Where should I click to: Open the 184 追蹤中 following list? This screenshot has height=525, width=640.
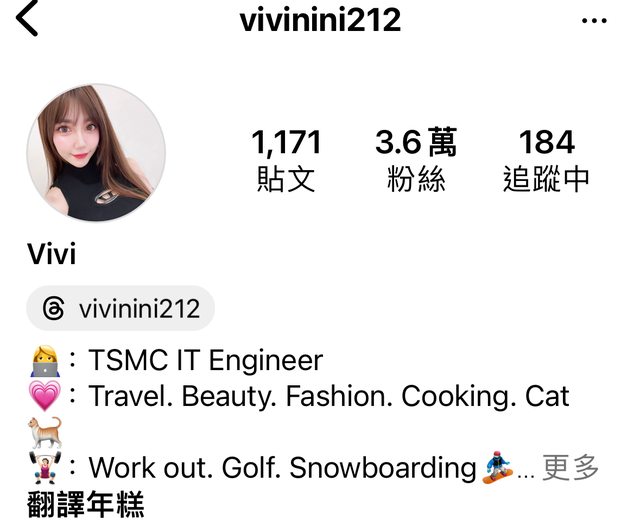[x=546, y=160]
